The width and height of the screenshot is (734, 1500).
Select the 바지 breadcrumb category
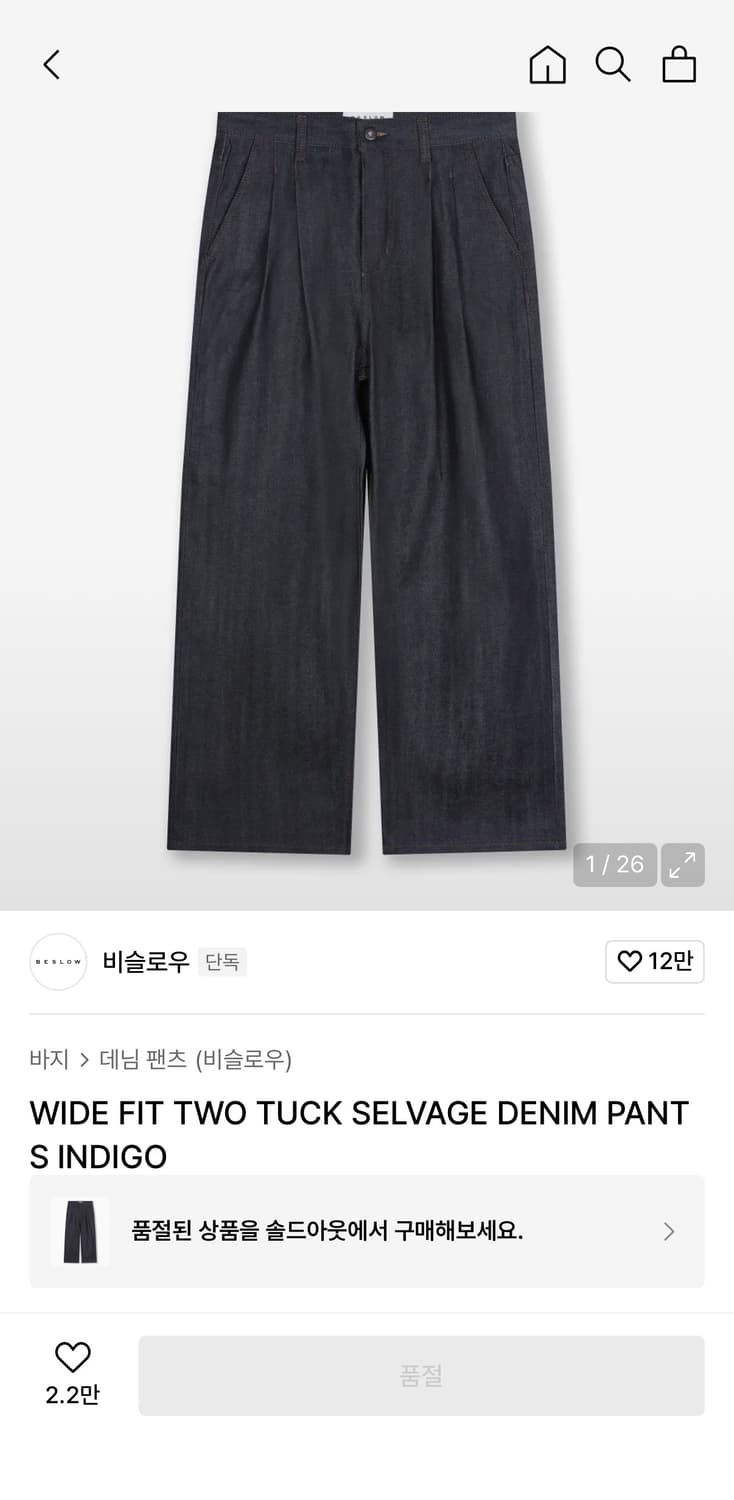coord(49,1059)
